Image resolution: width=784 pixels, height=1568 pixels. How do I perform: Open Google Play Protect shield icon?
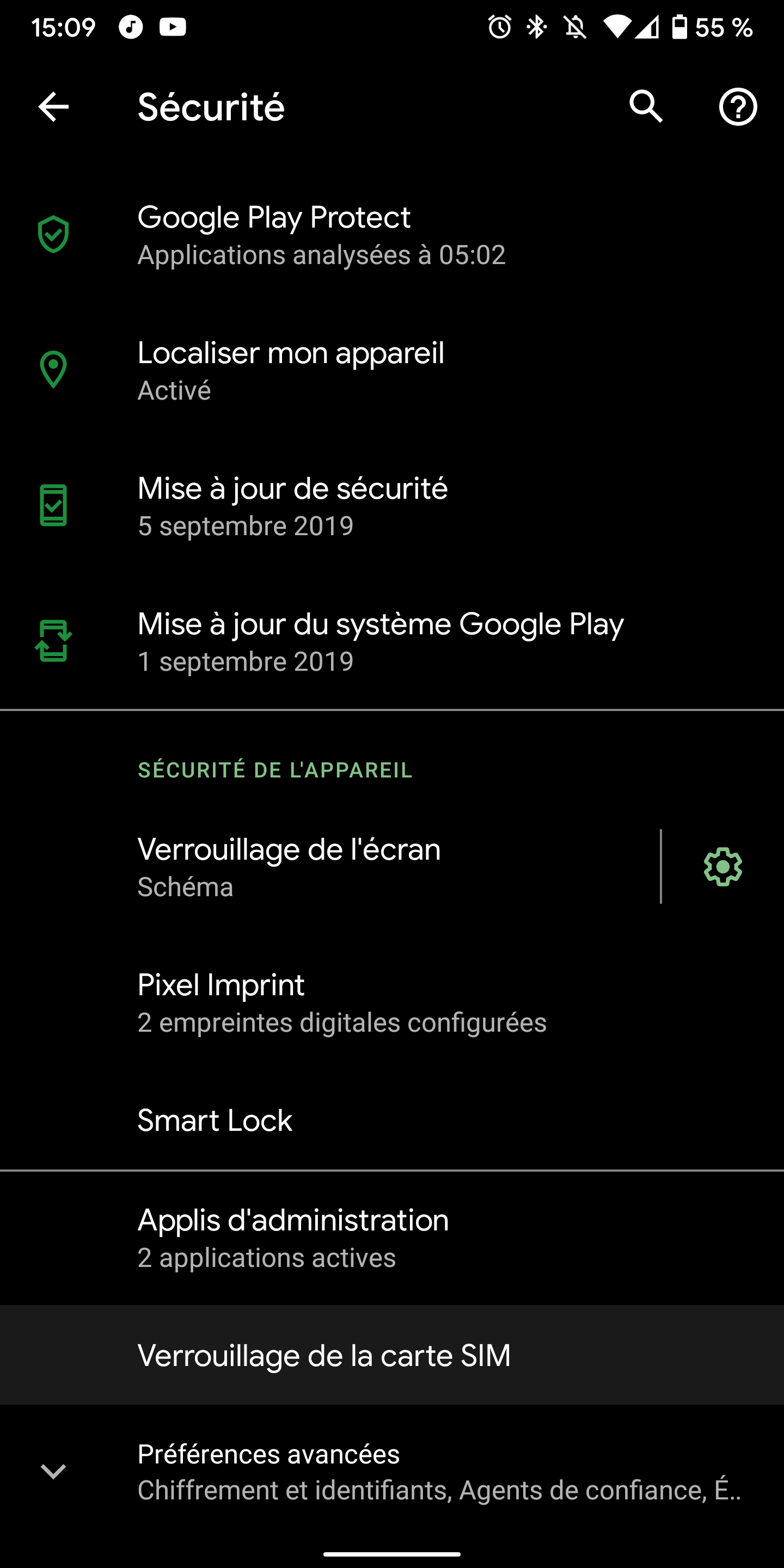tap(53, 234)
